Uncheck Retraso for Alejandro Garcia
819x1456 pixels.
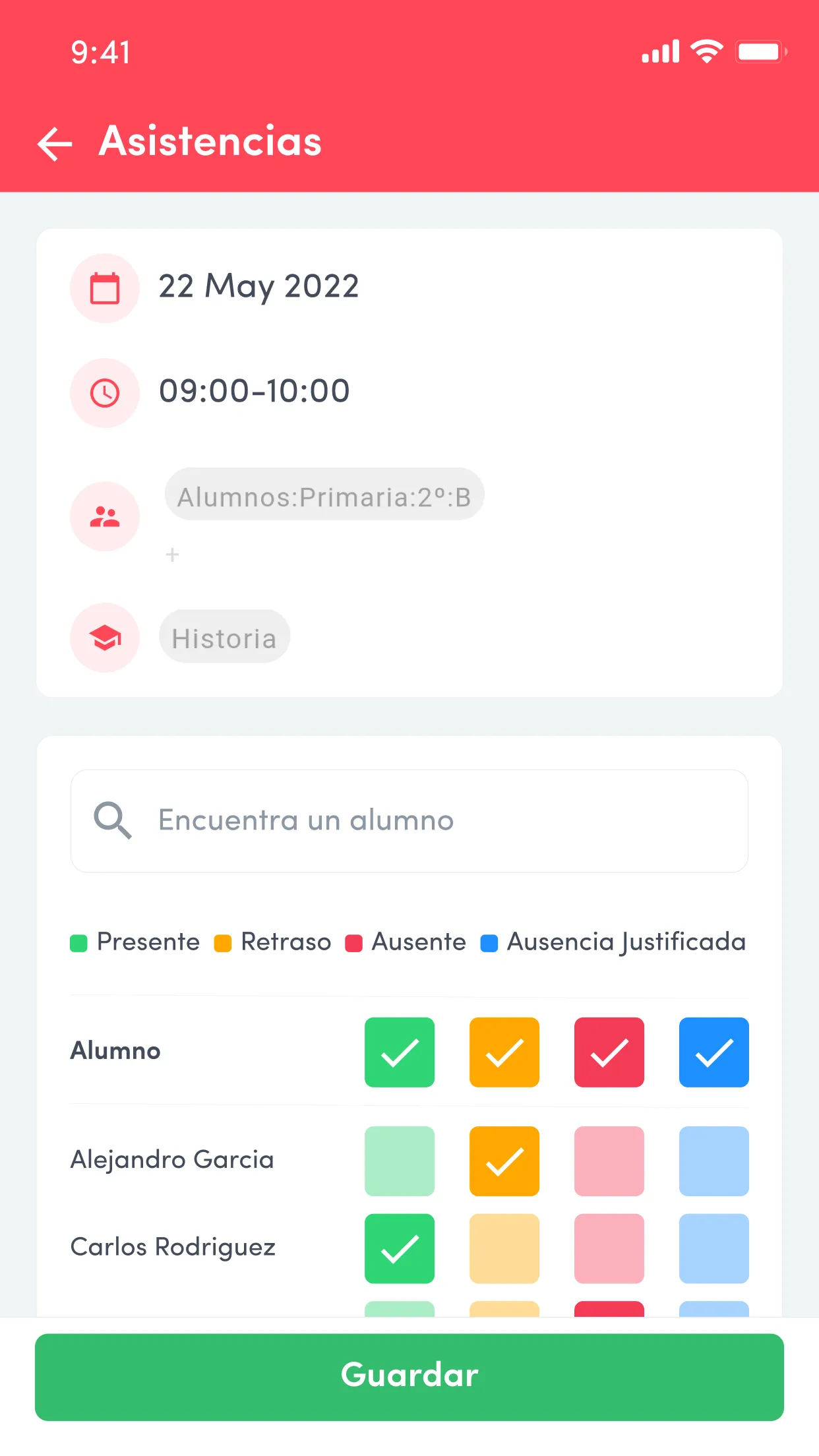click(504, 1161)
